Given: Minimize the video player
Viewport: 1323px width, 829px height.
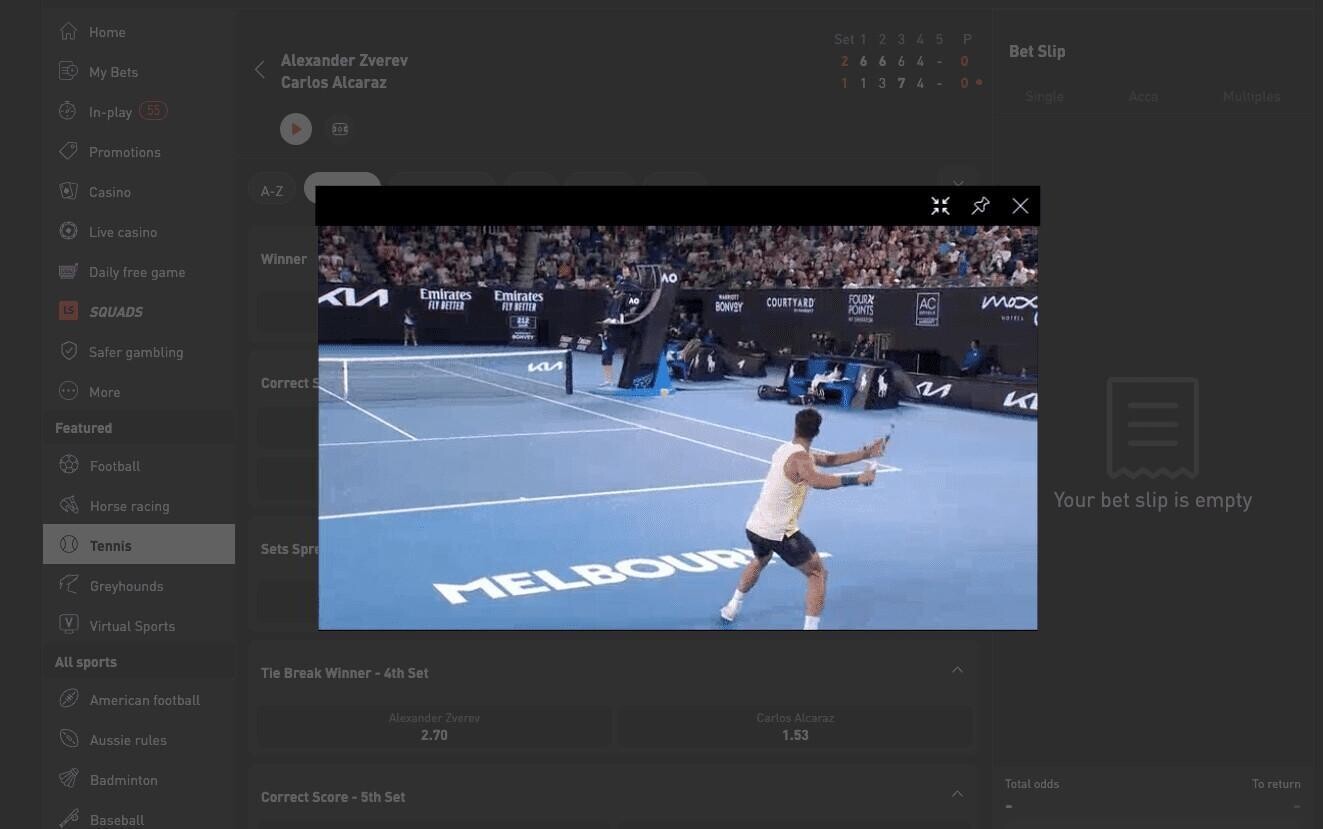Looking at the screenshot, I should pyautogui.click(x=940, y=206).
